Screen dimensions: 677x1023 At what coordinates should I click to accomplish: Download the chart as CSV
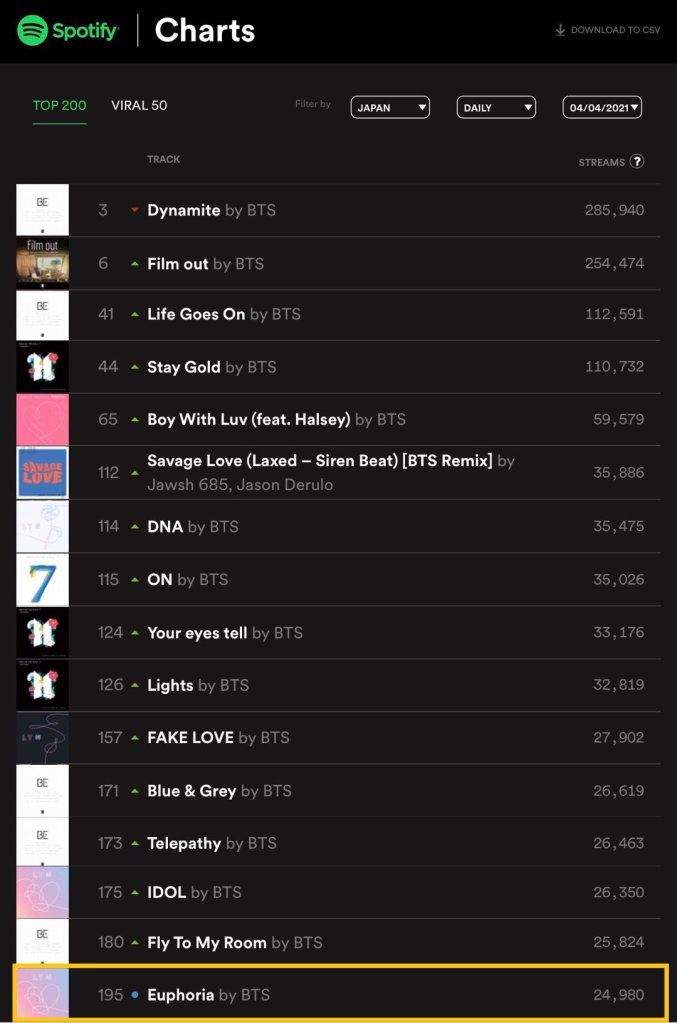click(x=608, y=30)
